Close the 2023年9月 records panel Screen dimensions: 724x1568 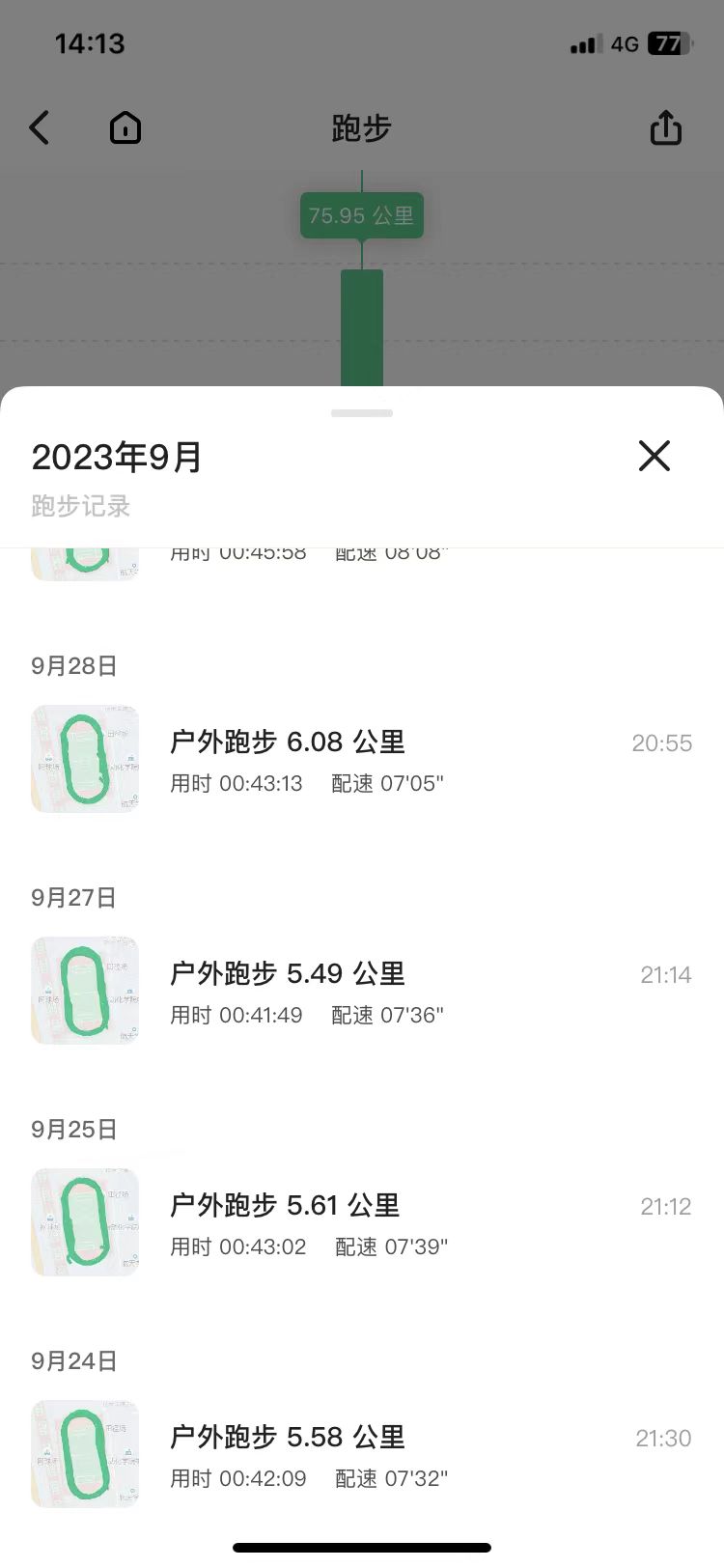click(654, 456)
